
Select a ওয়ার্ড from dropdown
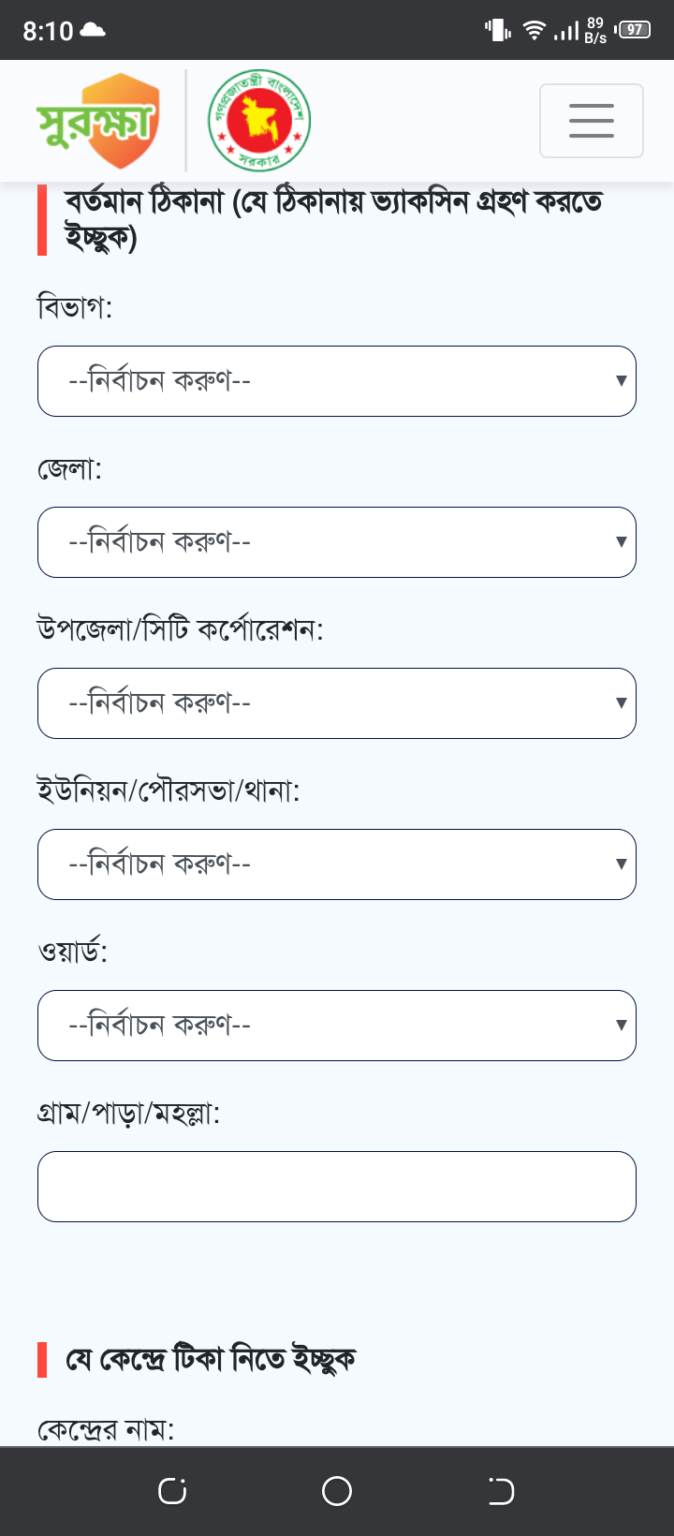[336, 1025]
